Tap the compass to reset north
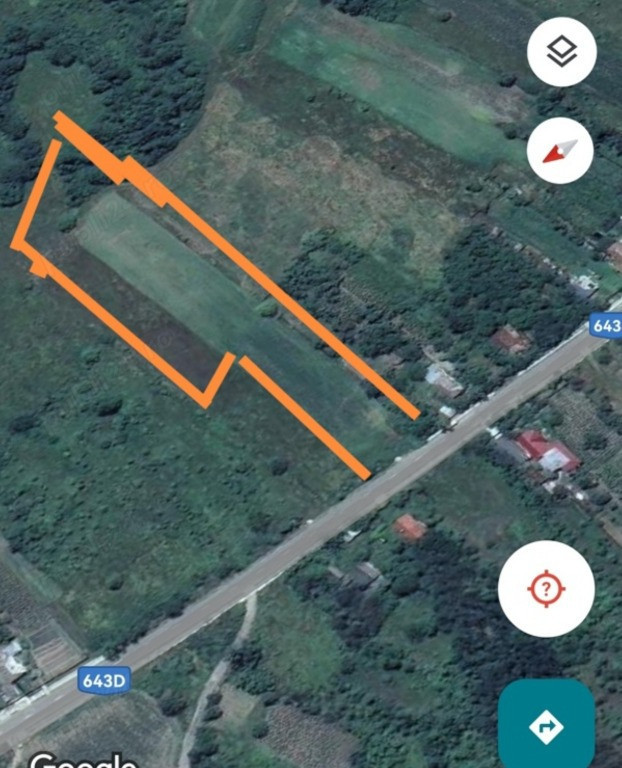This screenshot has height=768, width=622. (560, 151)
